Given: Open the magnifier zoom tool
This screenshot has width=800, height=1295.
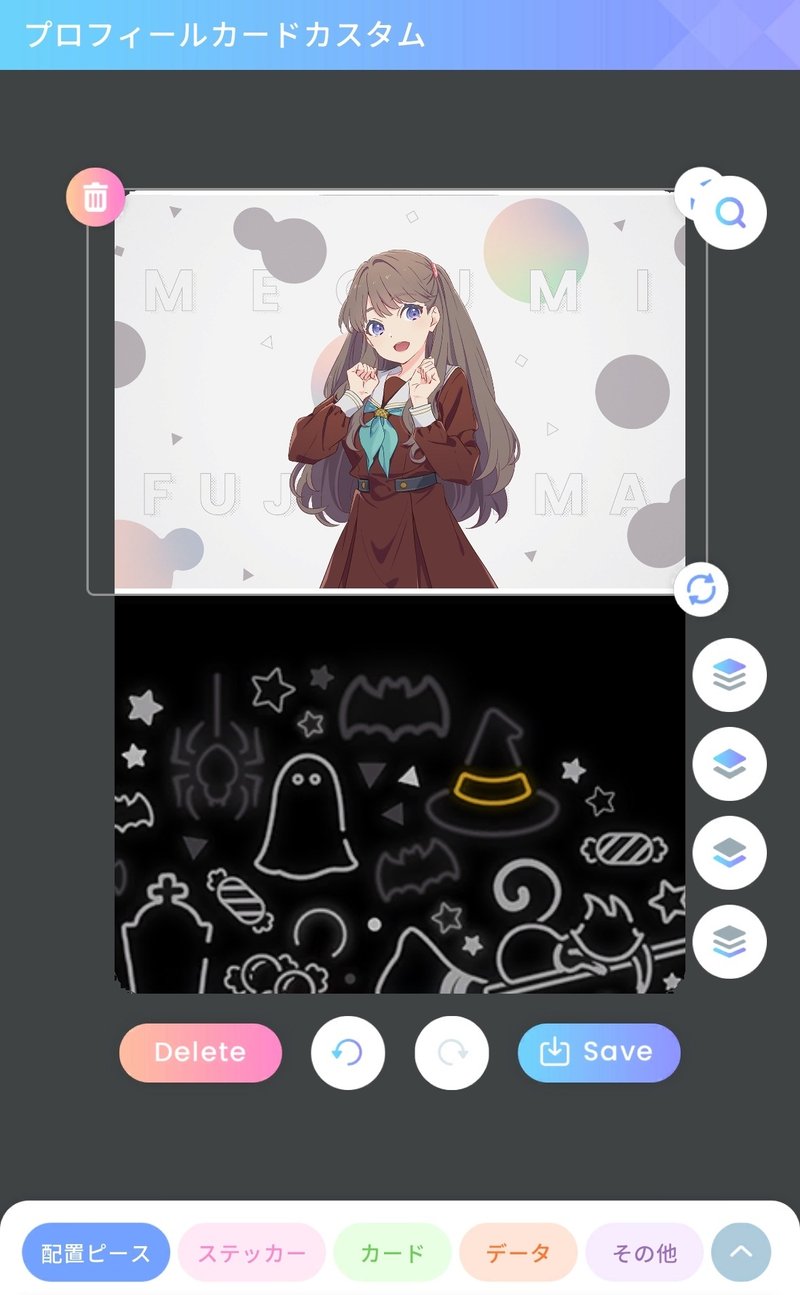Looking at the screenshot, I should click(730, 213).
